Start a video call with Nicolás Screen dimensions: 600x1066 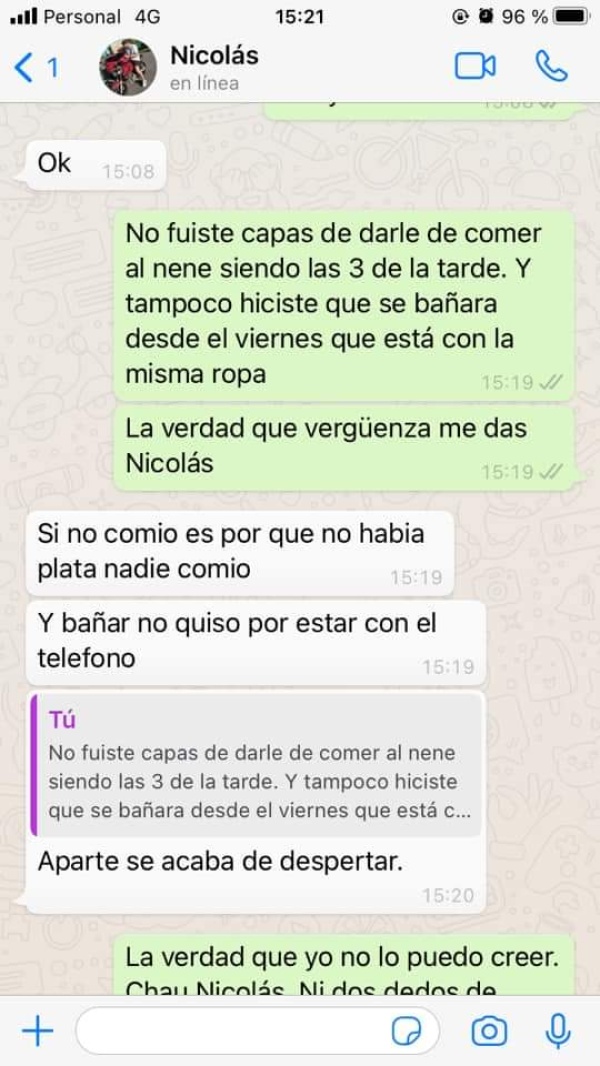[475, 66]
